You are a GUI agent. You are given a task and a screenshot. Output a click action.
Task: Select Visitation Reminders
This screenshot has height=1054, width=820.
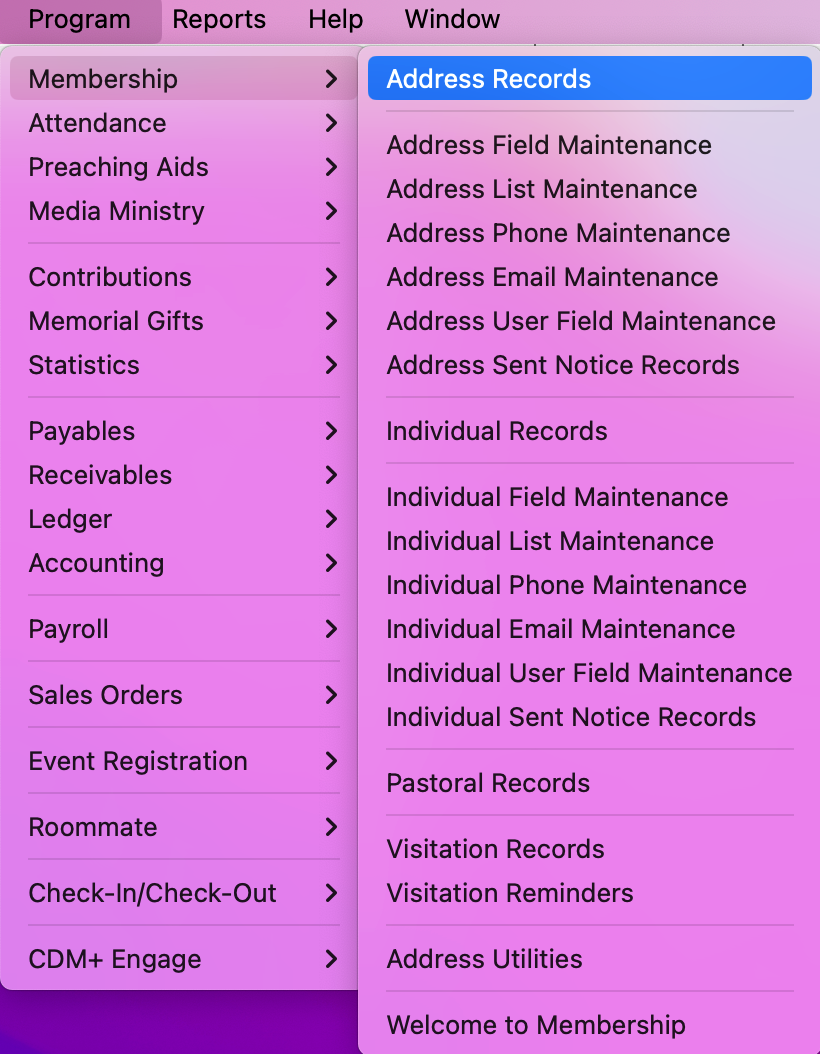510,893
